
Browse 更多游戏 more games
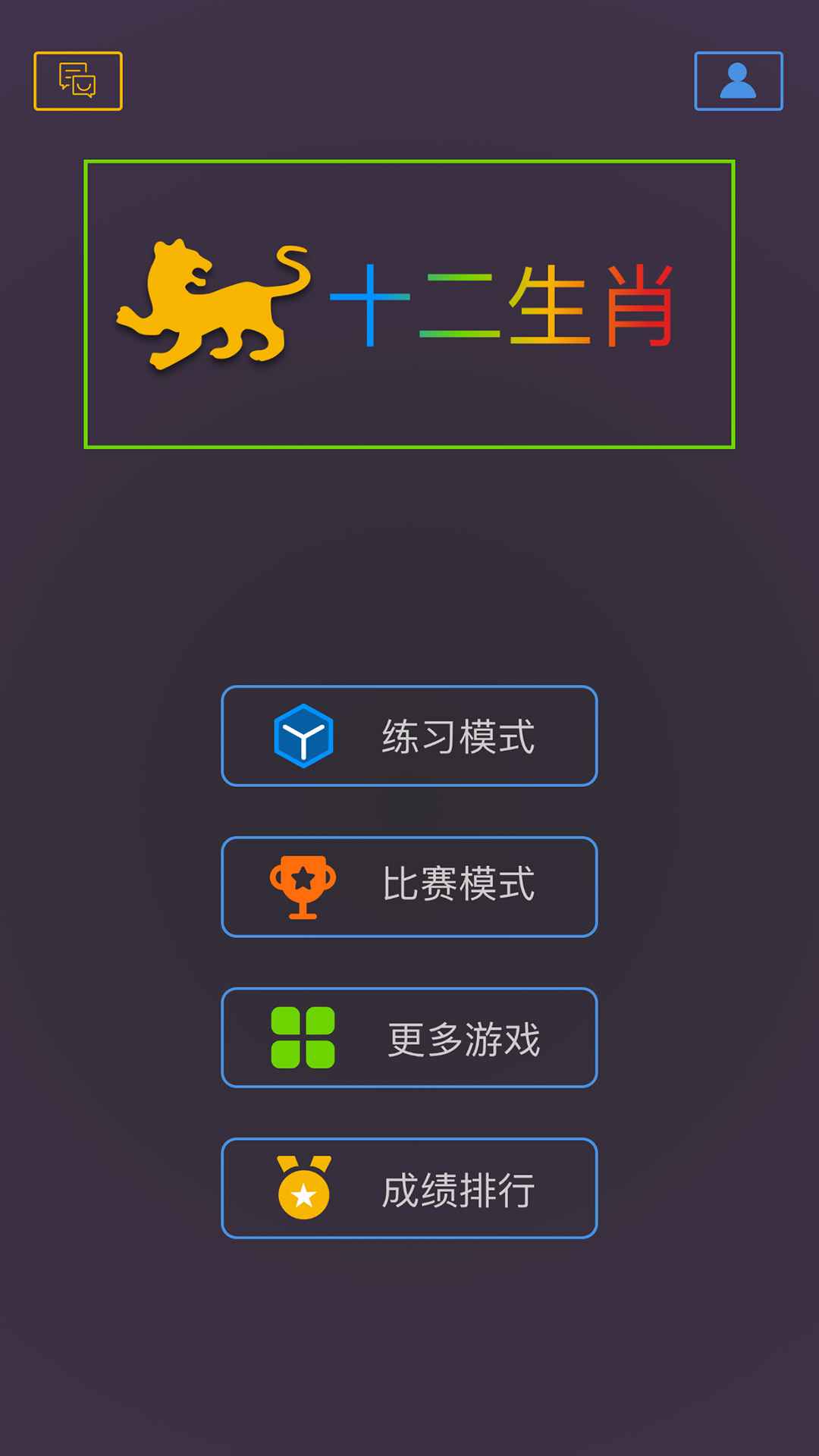[409, 1037]
